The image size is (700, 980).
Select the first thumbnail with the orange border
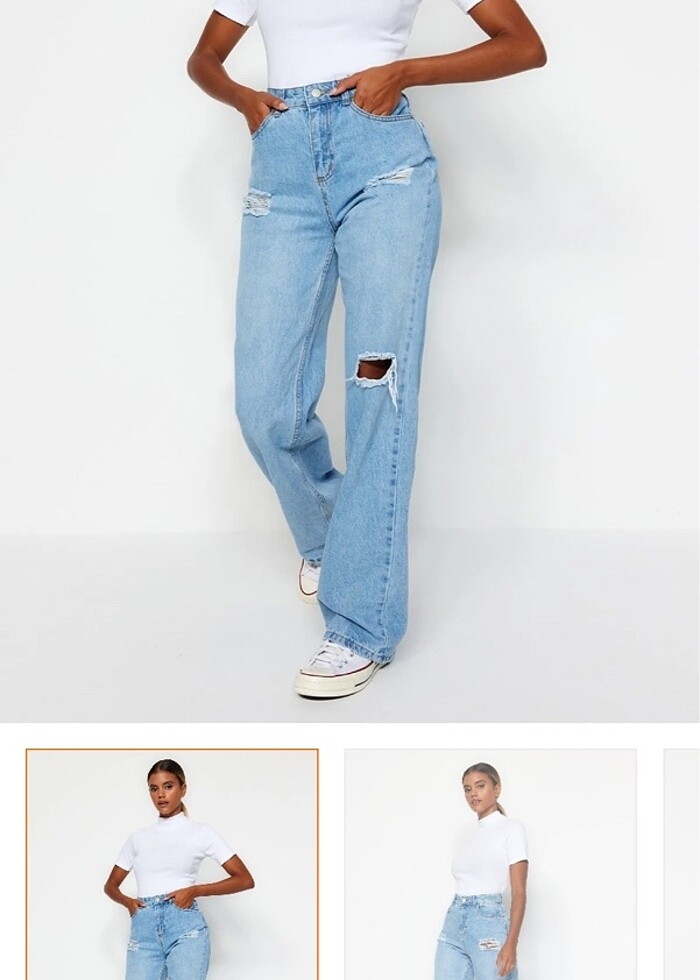[172, 864]
